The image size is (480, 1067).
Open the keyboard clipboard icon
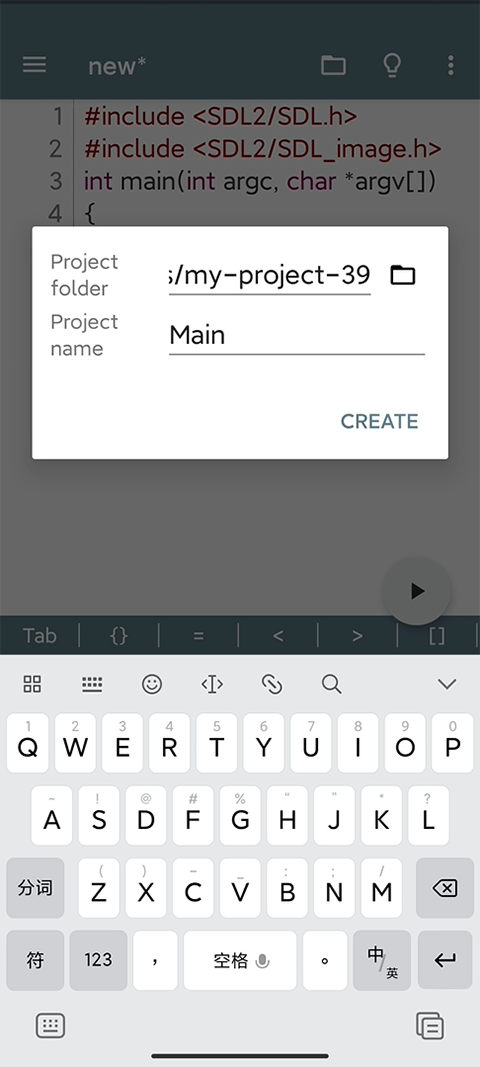click(430, 1025)
